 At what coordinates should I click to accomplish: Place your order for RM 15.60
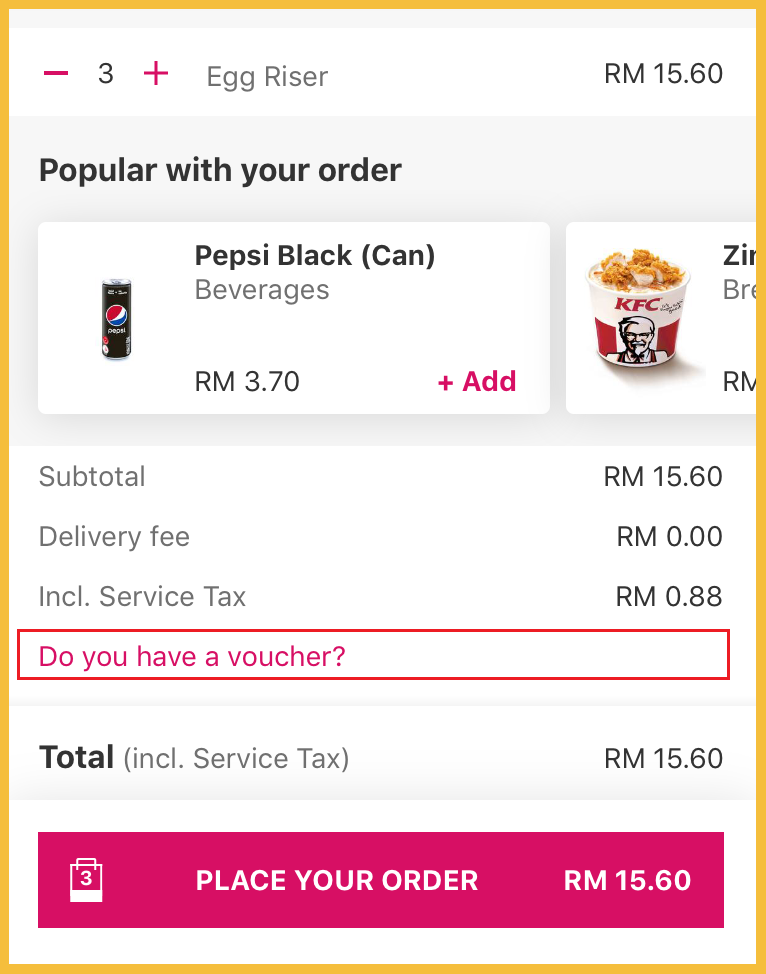tap(381, 880)
